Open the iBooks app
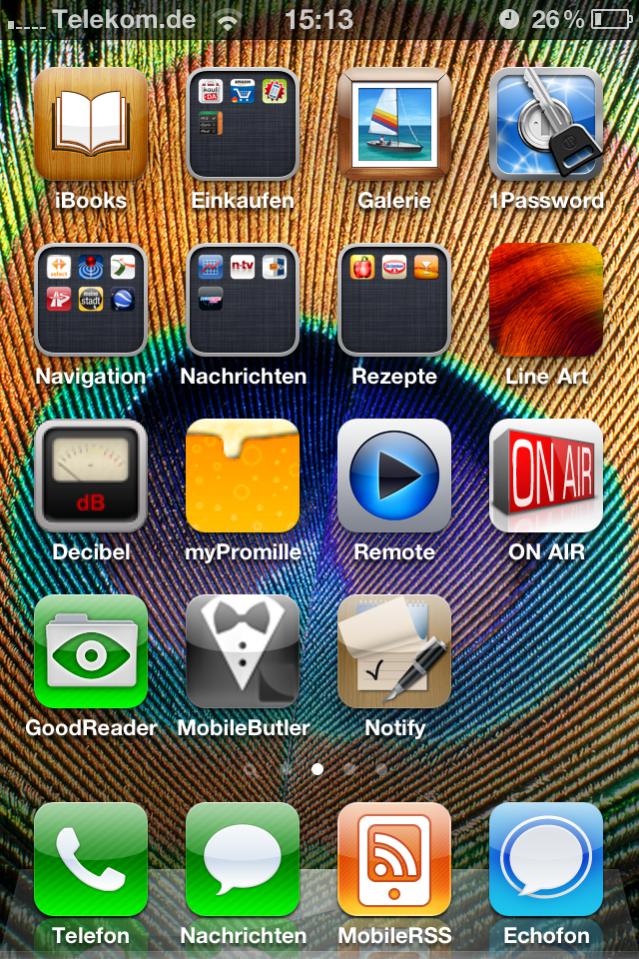This screenshot has width=639, height=959. (90, 125)
